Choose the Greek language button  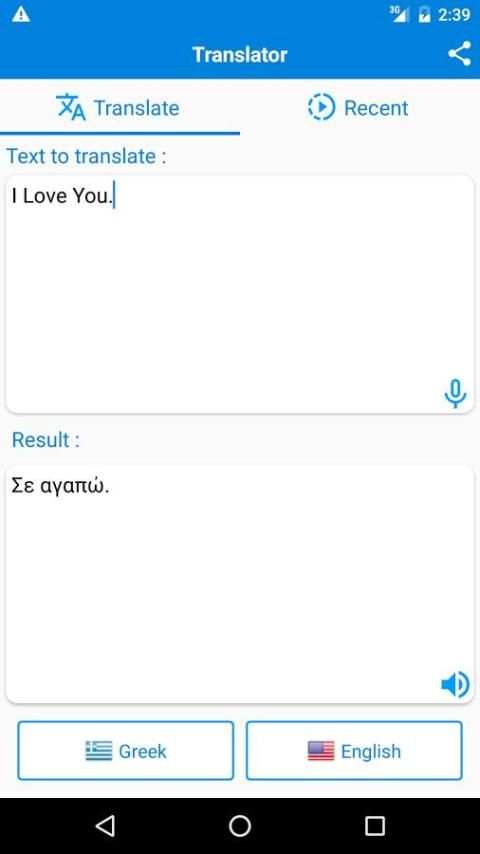pos(126,751)
